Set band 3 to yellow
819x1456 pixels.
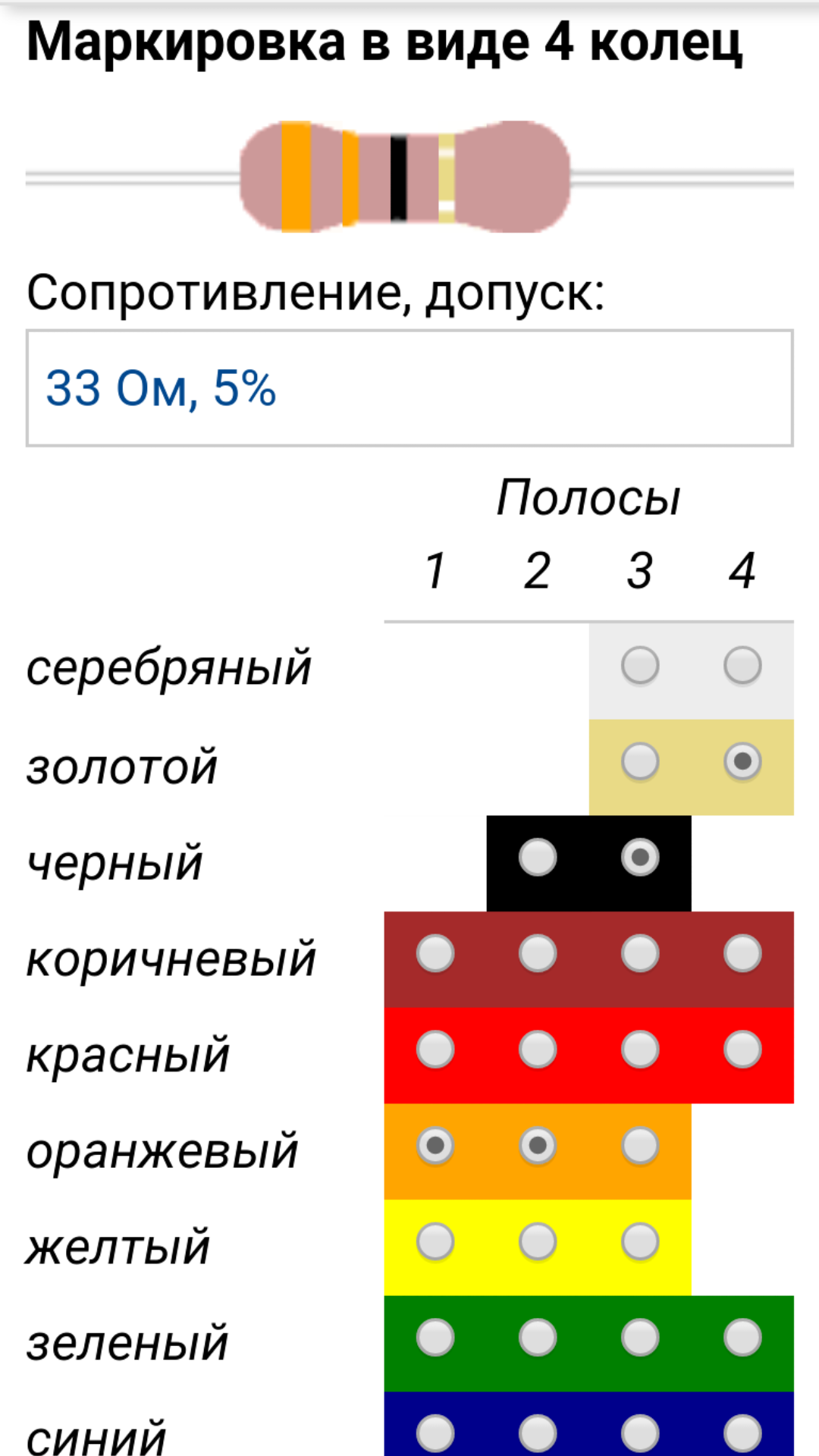(x=640, y=1242)
